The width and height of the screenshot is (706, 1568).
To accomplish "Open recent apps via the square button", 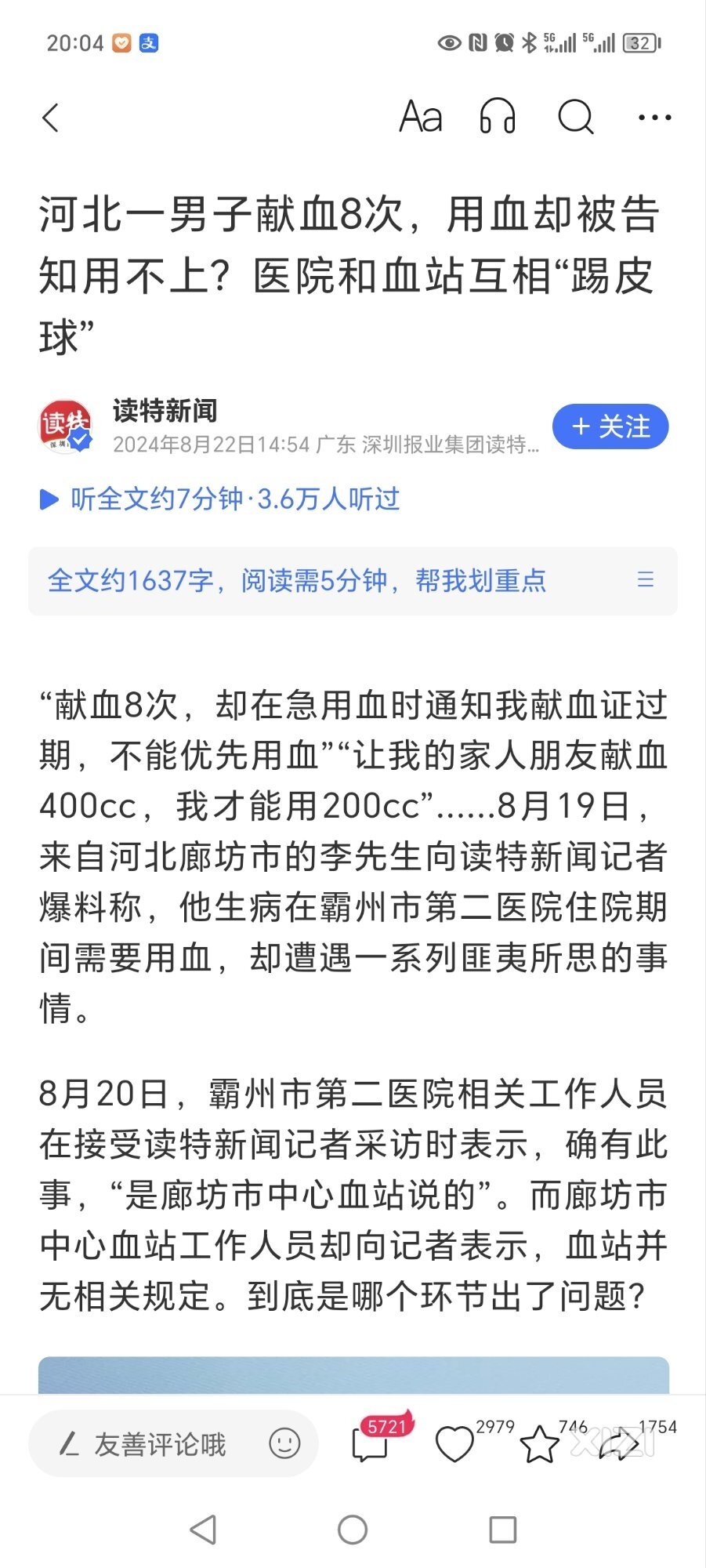I will coord(502,1530).
